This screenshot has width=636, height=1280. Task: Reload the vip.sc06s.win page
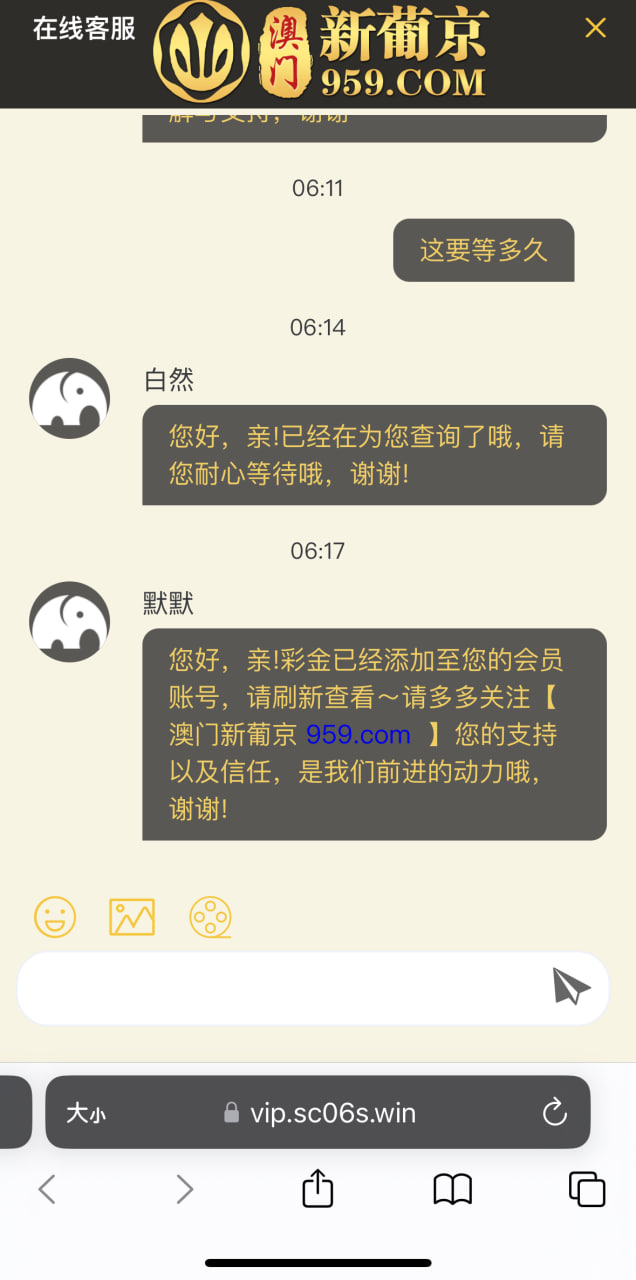[554, 1112]
